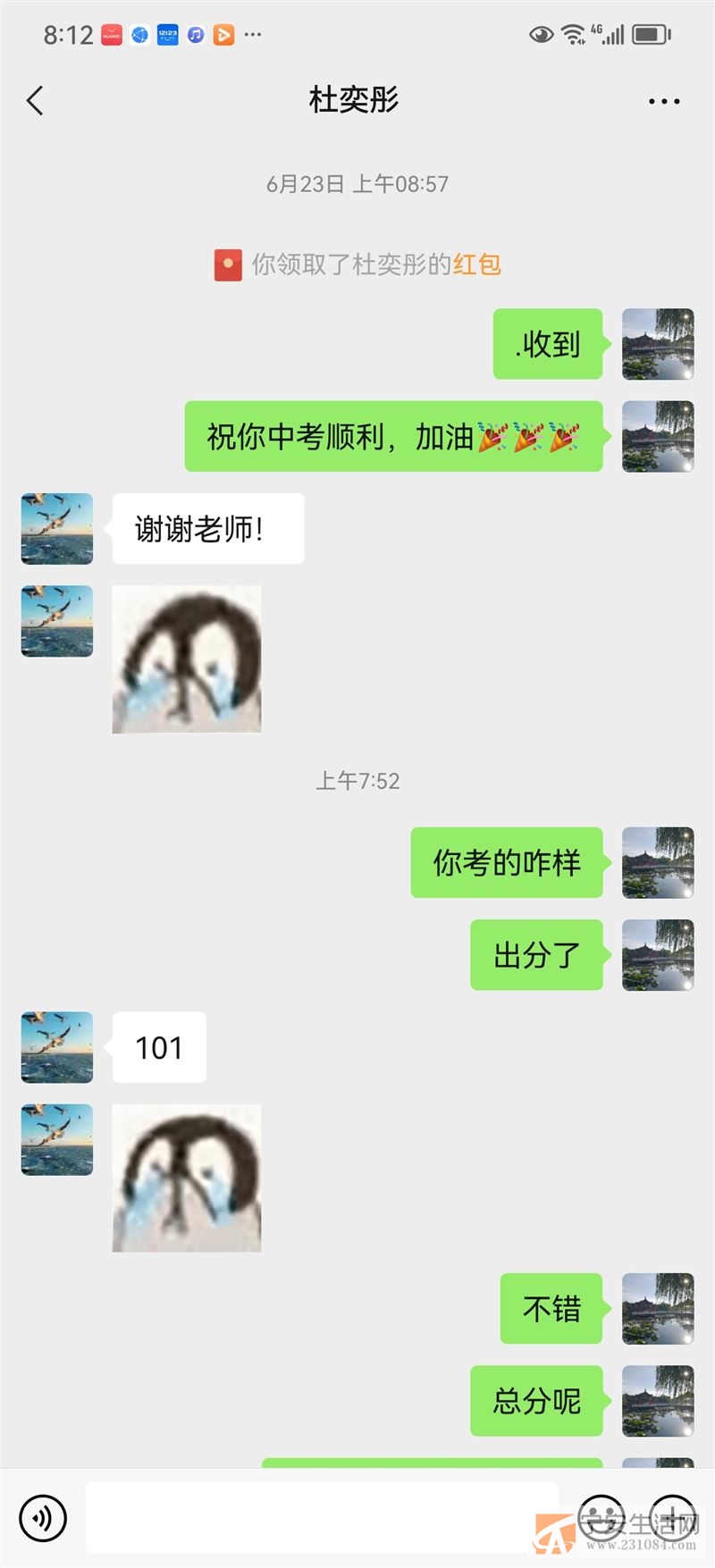Open the claimed 红包 red packet details

(476, 264)
